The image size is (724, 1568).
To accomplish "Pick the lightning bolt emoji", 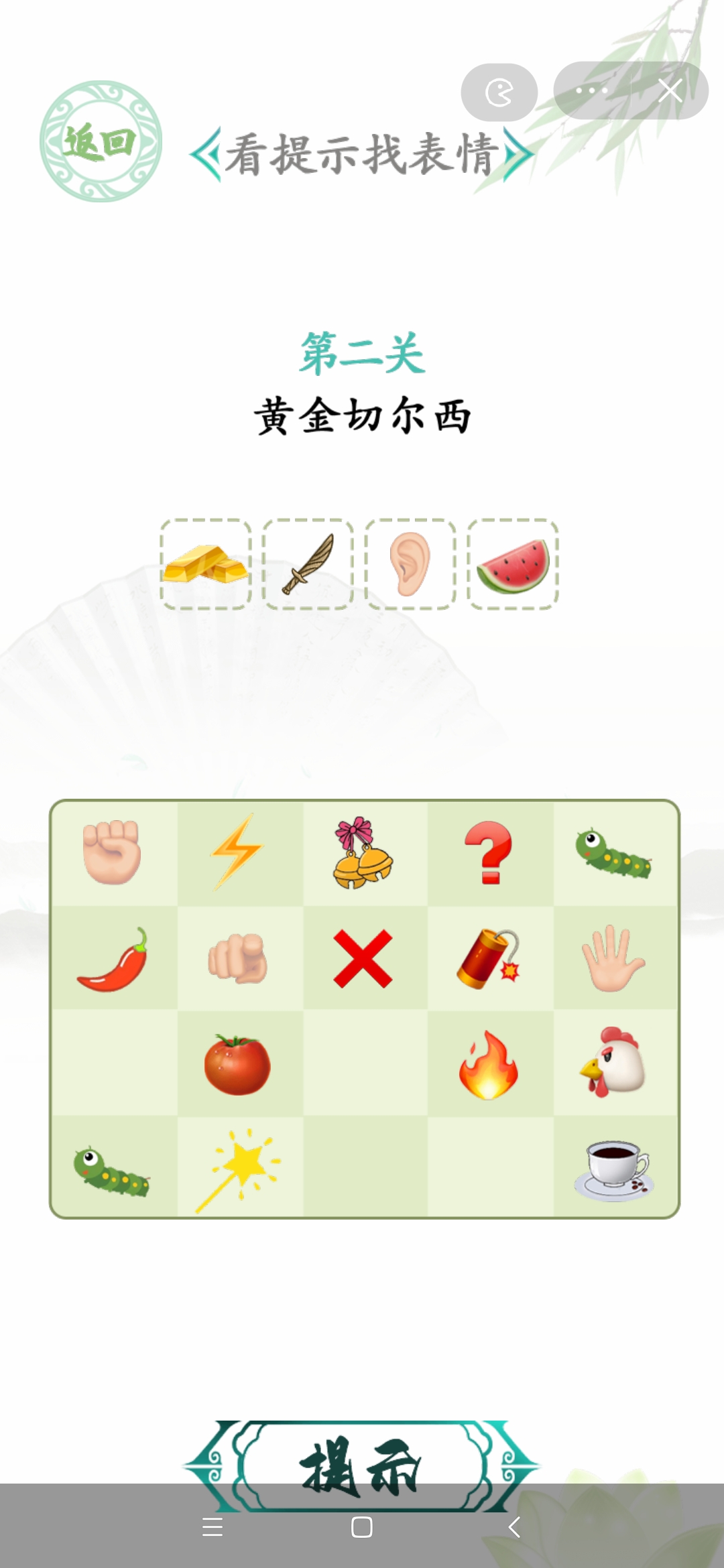I will (237, 852).
